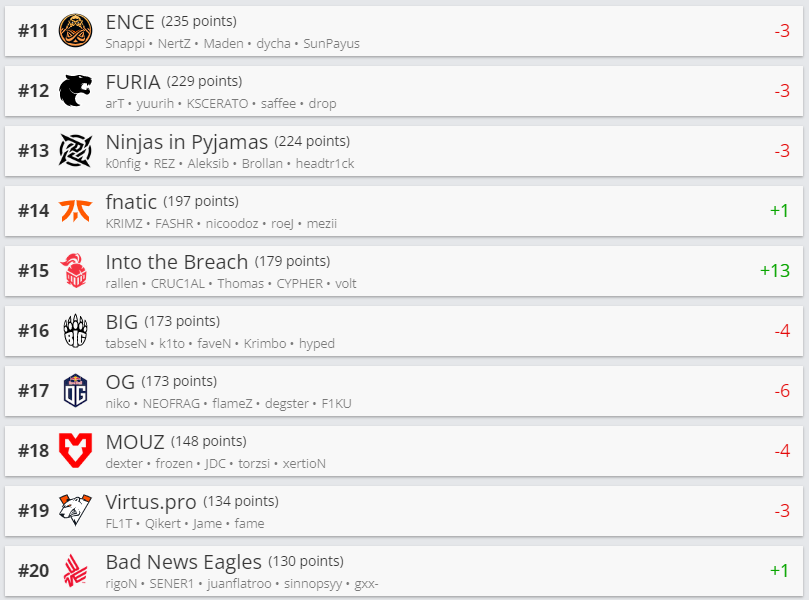Image resolution: width=809 pixels, height=600 pixels.
Task: Open the ENCE ranking row
Action: (404, 31)
